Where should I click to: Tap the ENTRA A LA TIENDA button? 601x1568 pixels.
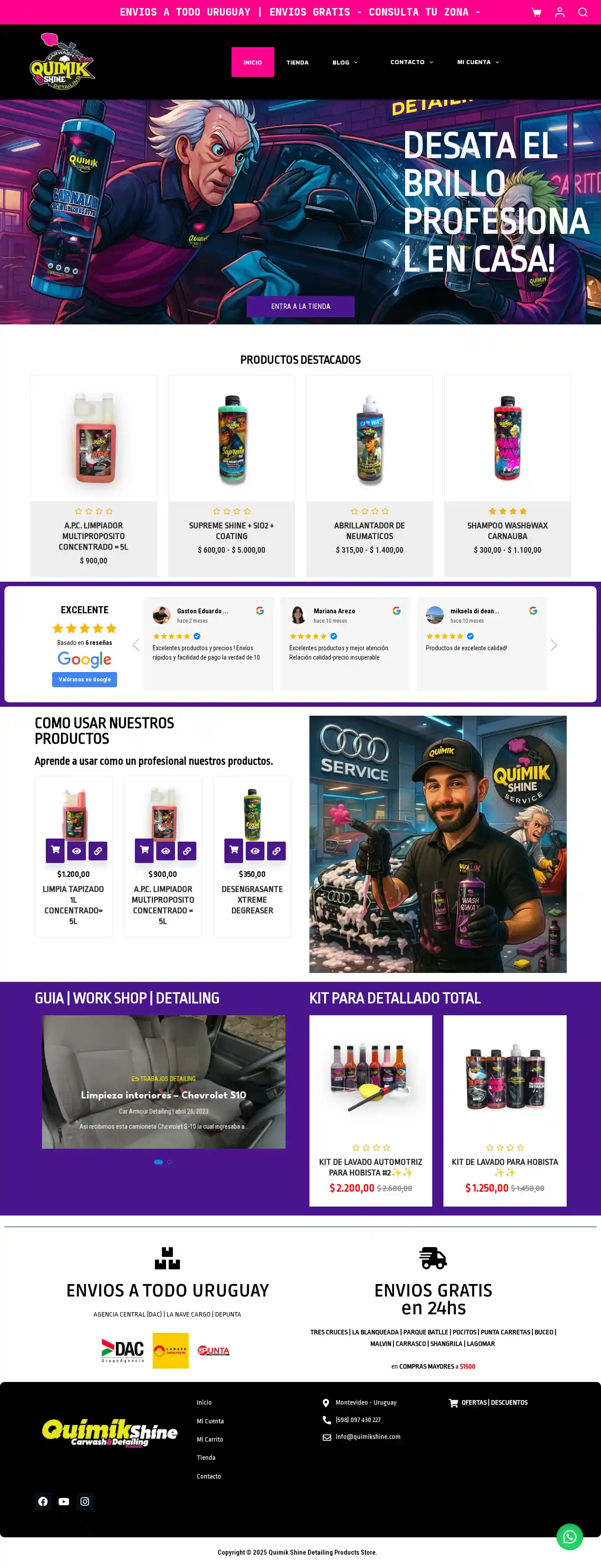pos(300,306)
